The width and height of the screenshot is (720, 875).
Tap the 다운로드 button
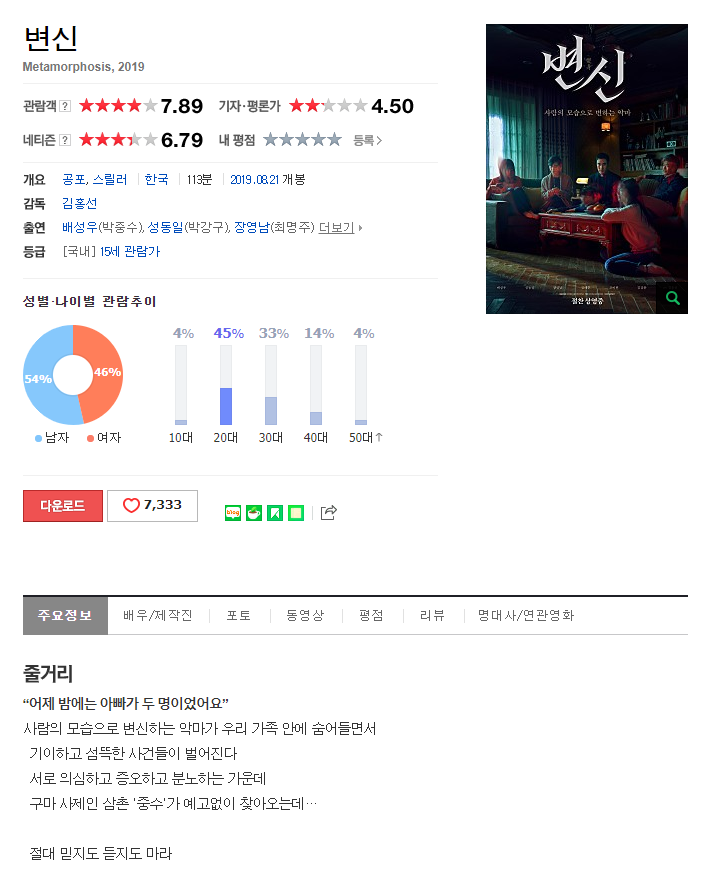(63, 506)
